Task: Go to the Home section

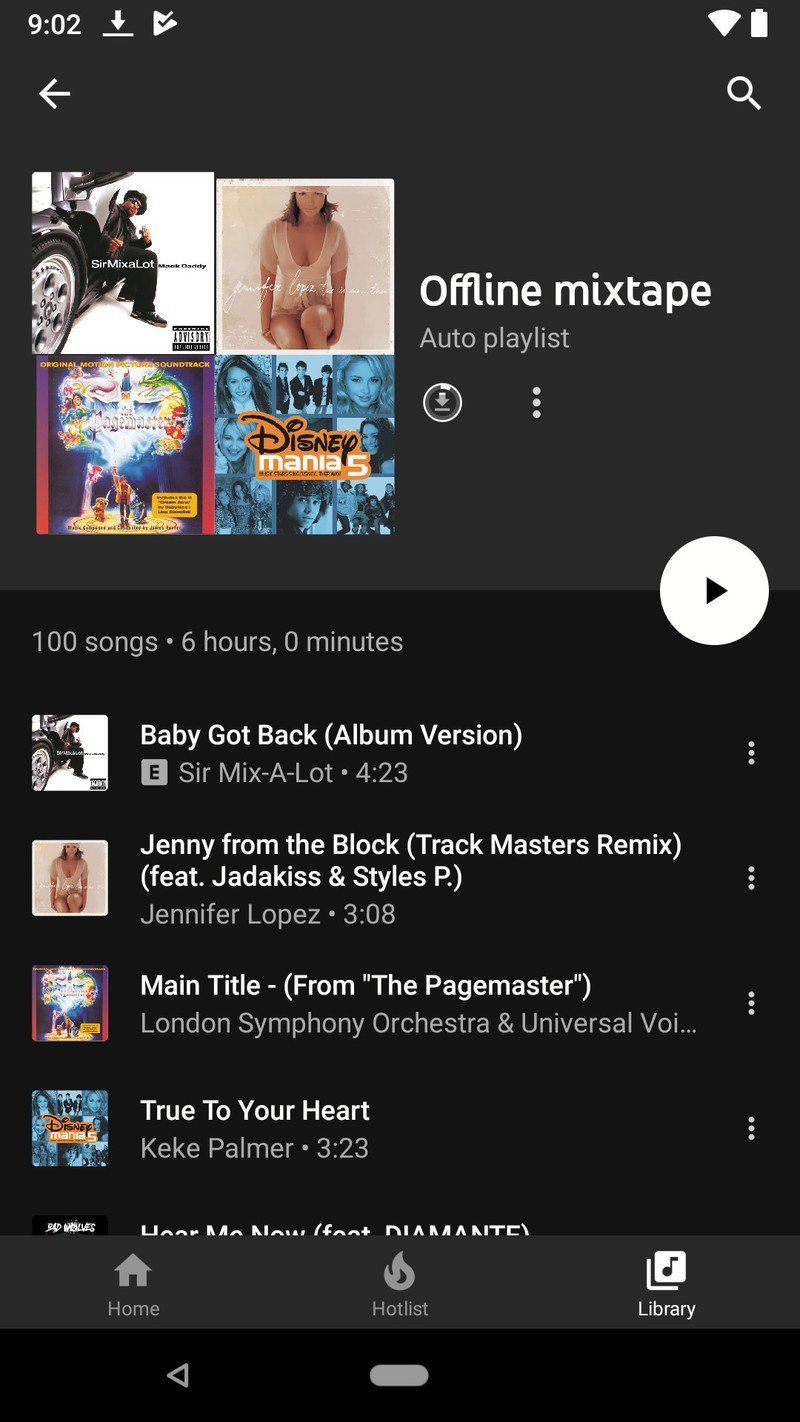Action: [x=133, y=1283]
